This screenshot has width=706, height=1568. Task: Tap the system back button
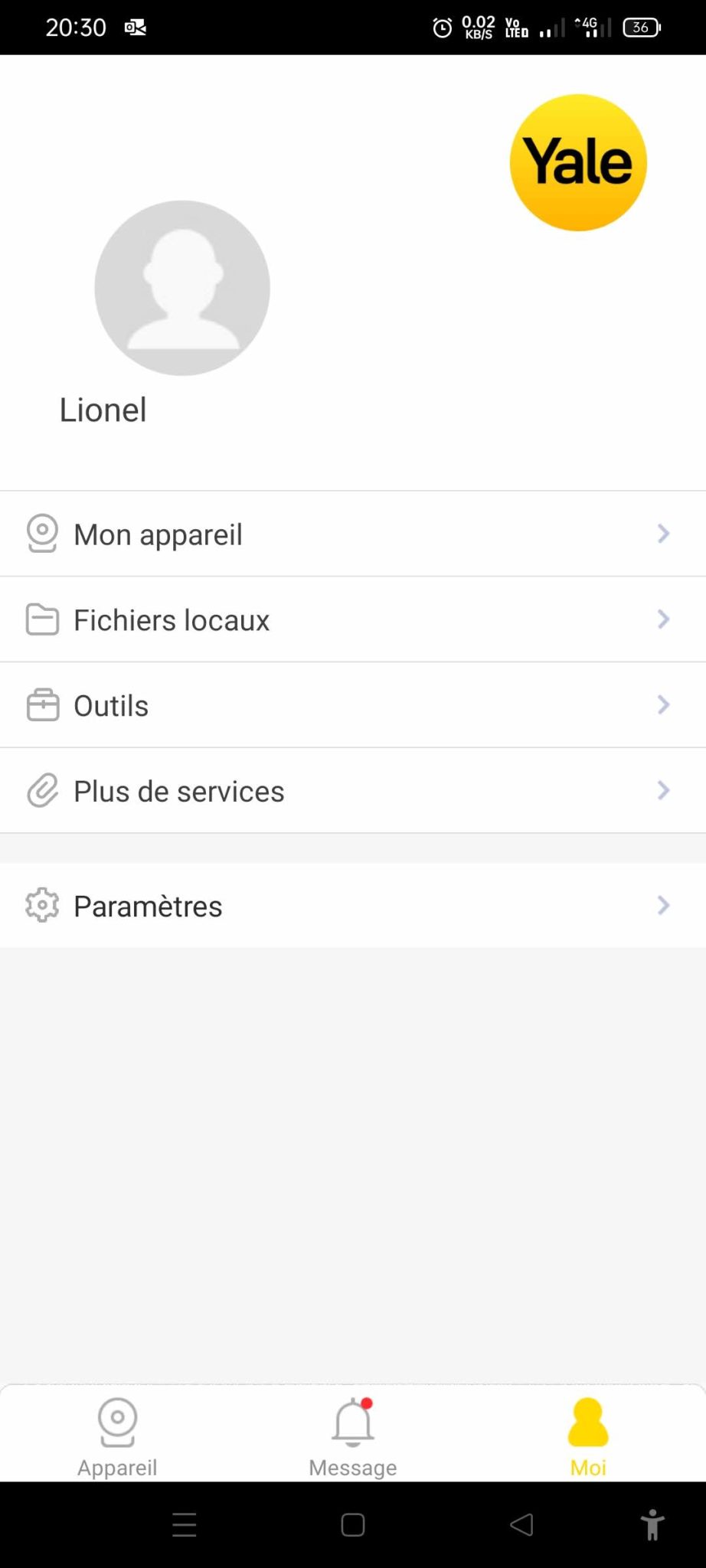click(x=521, y=1524)
